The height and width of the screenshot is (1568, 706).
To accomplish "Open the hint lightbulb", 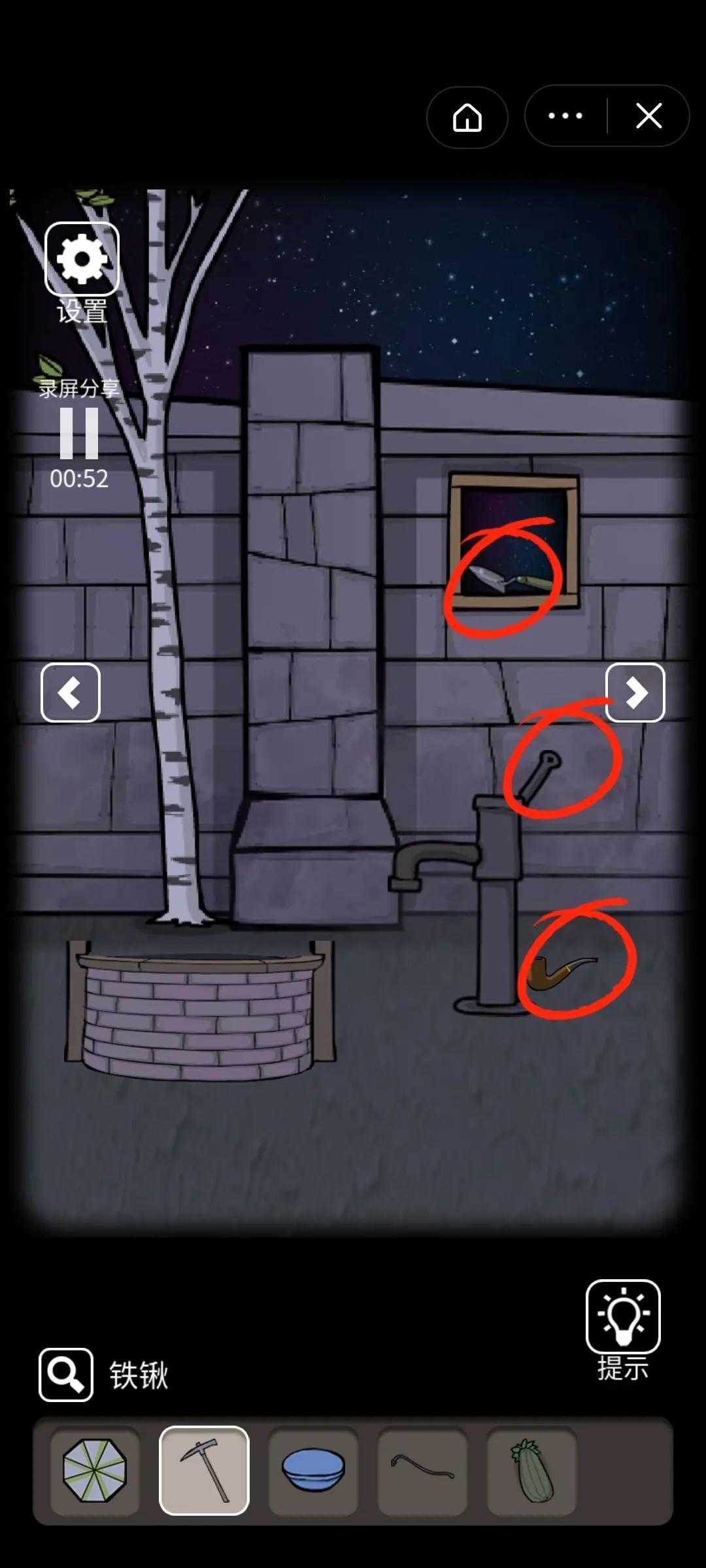I will [622, 1316].
